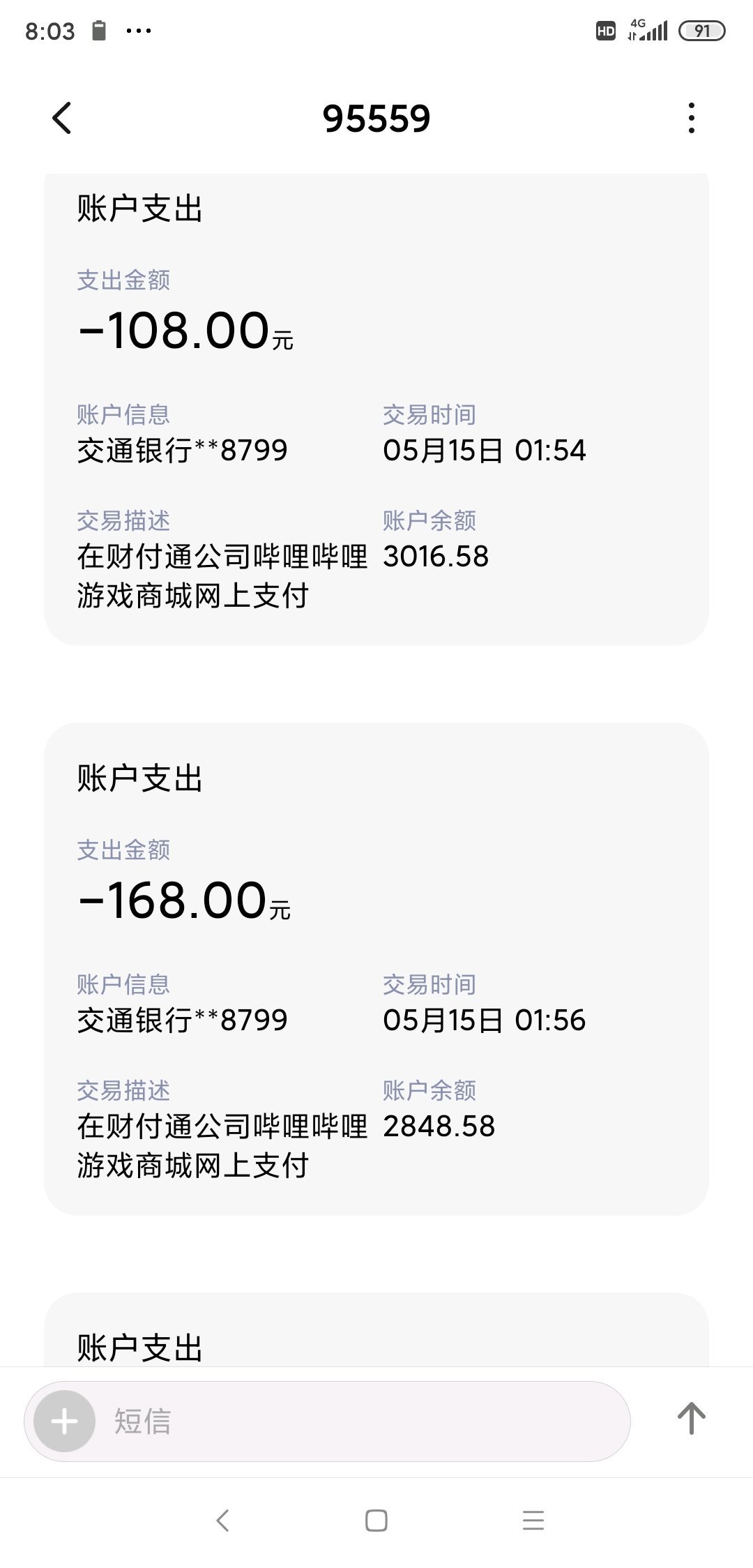Go back from the 95559 conversation
The image size is (753, 1568).
pos(62,118)
